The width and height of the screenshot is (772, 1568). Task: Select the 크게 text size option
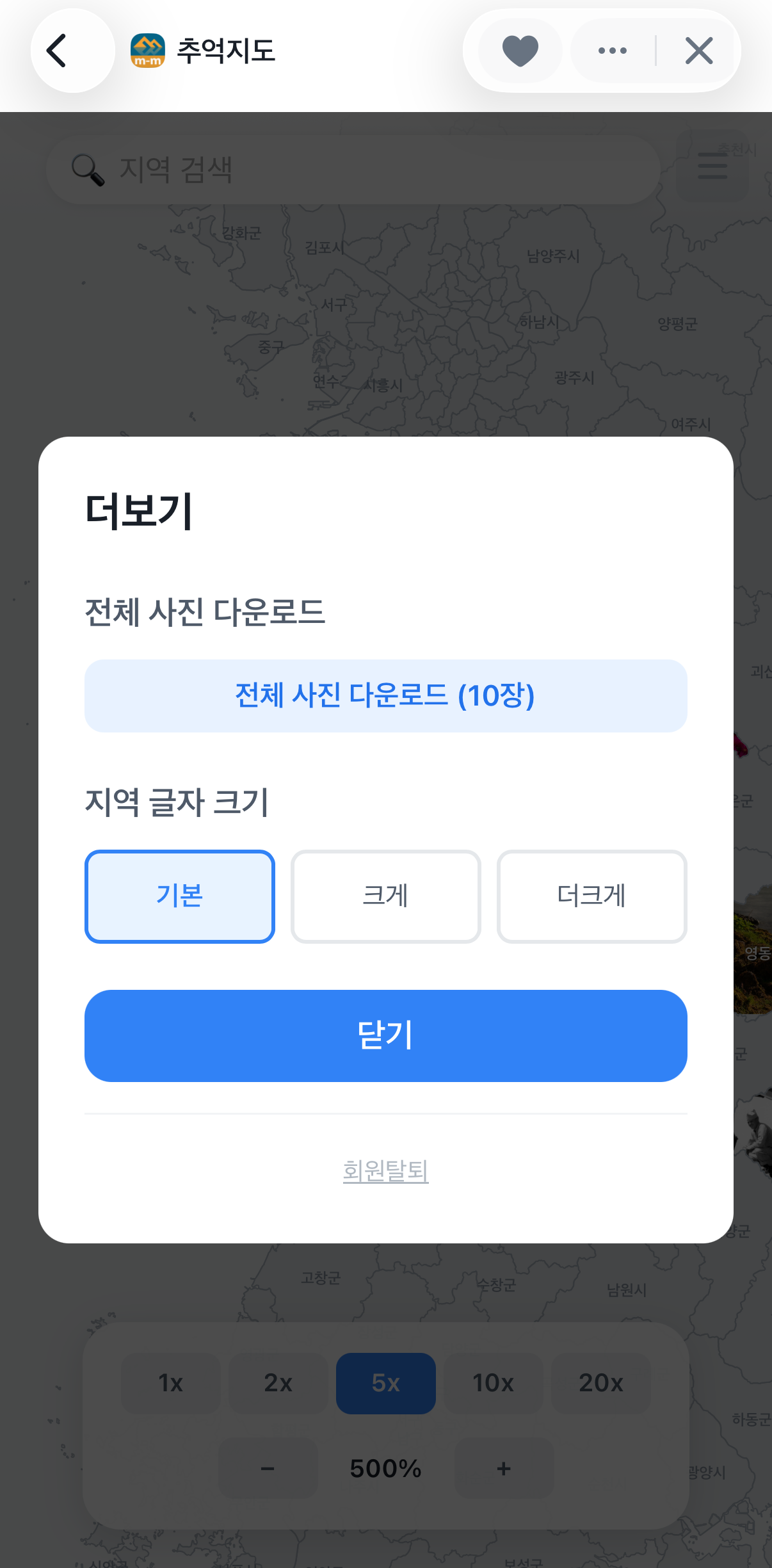click(385, 896)
